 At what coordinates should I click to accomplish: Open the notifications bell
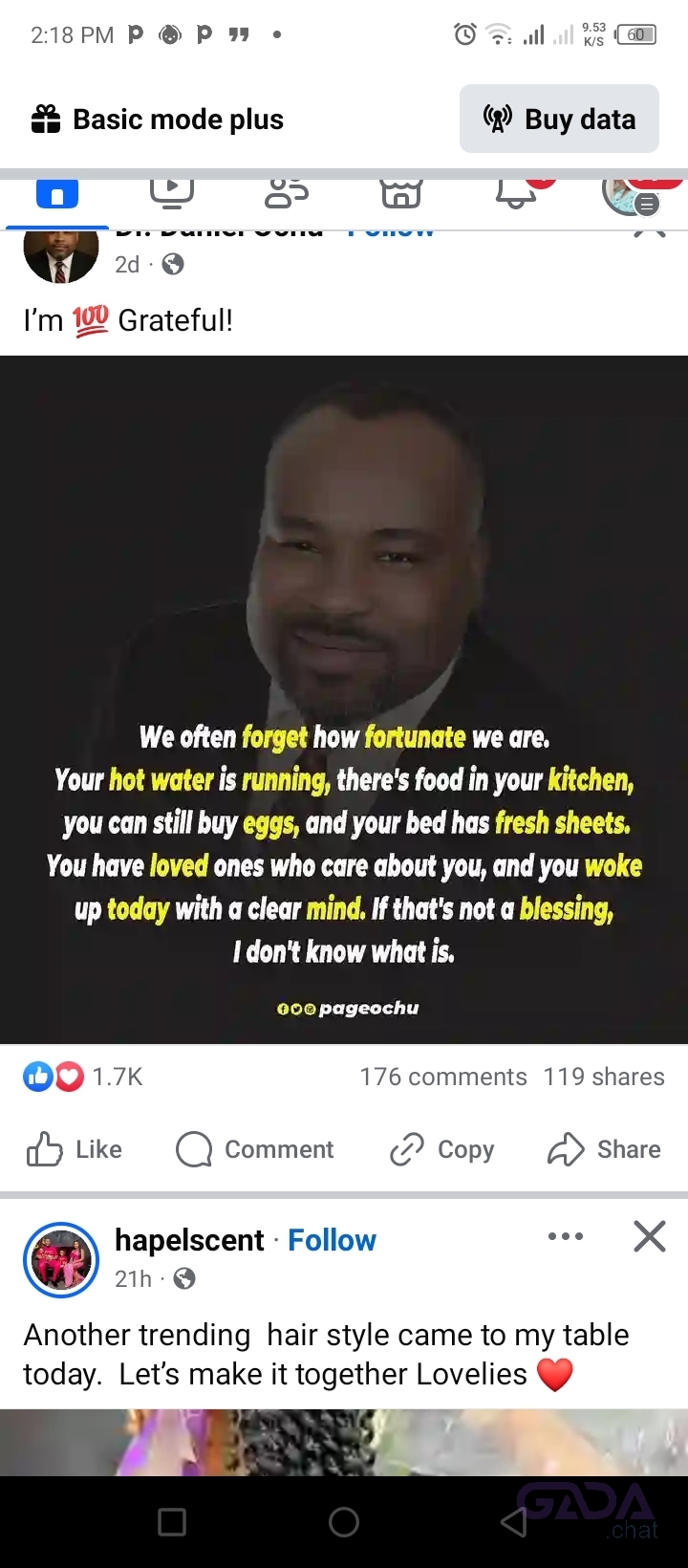pyautogui.click(x=516, y=194)
